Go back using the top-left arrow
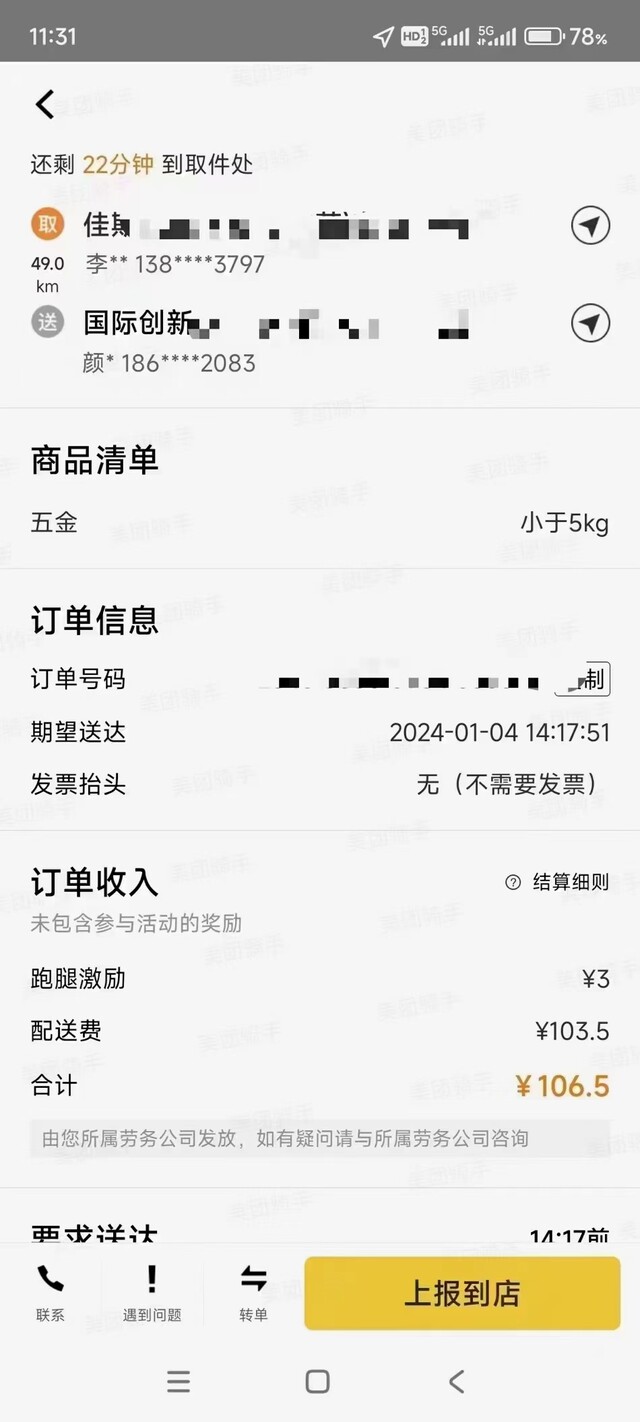Screen dimensions: 640x1422 click(x=45, y=104)
